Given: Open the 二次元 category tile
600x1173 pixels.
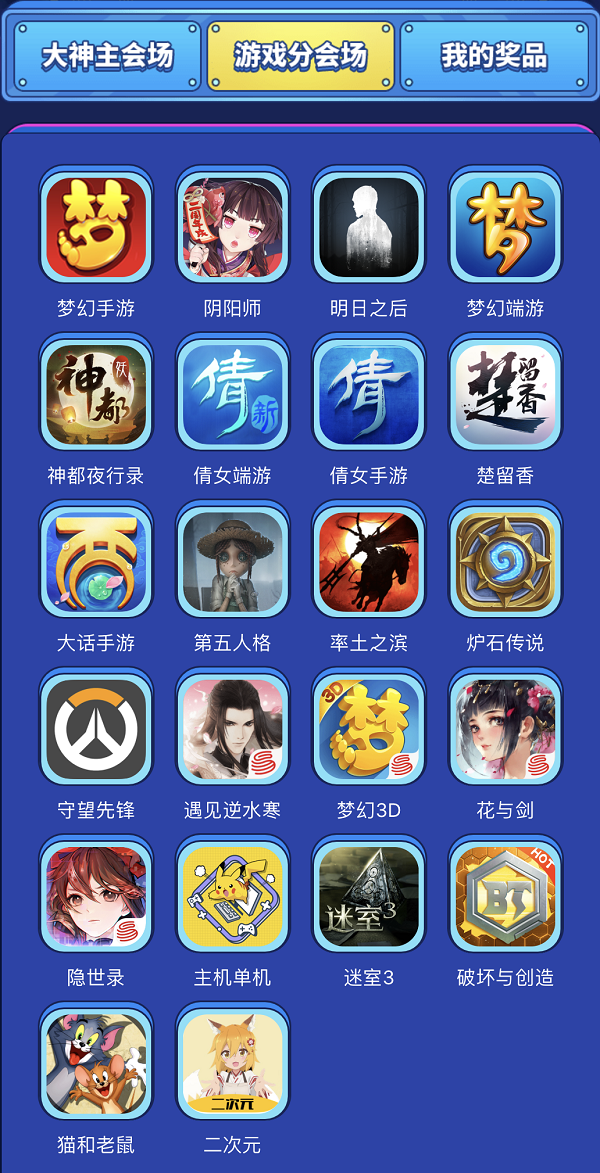Looking at the screenshot, I should tap(232, 1061).
